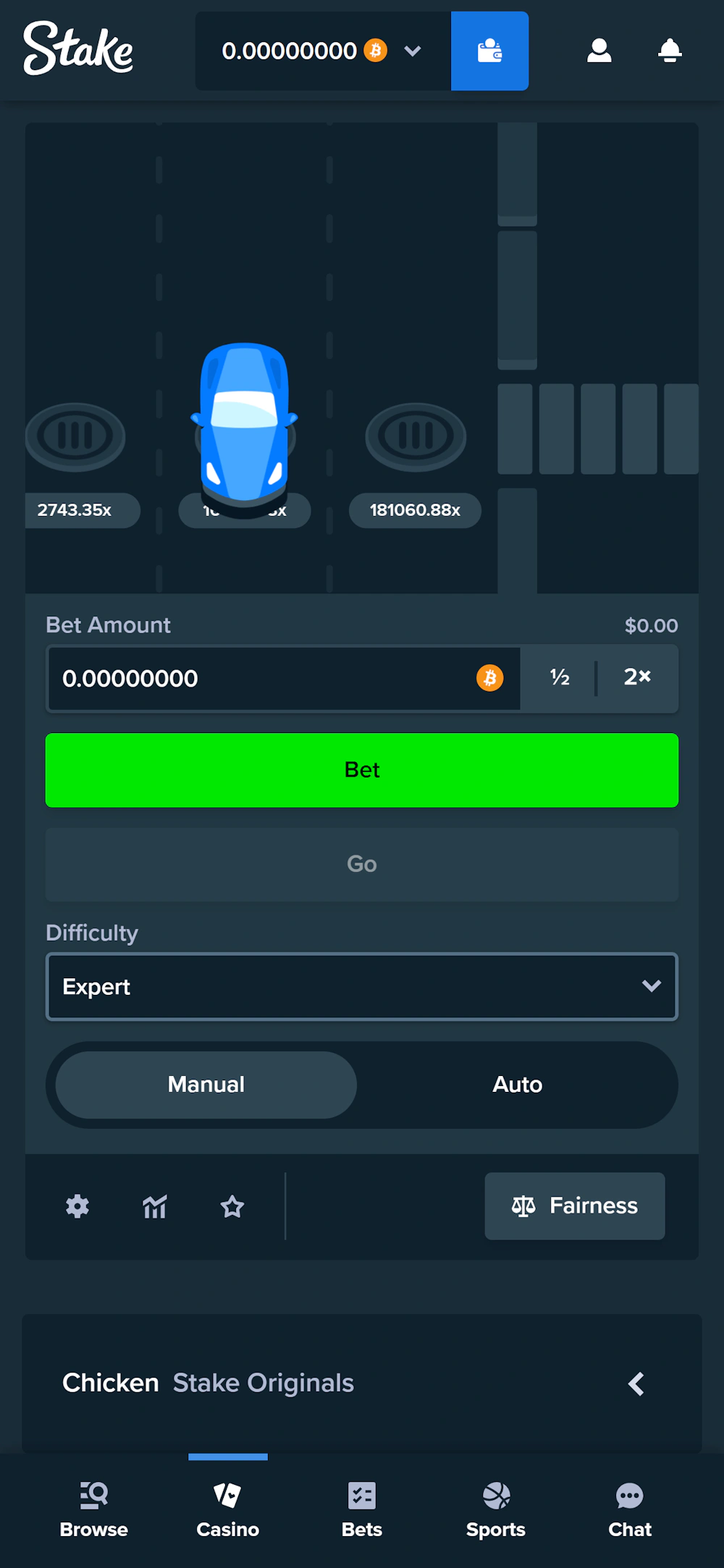Favorite the game using the star icon
Viewport: 724px width, 1568px height.
tap(232, 1206)
